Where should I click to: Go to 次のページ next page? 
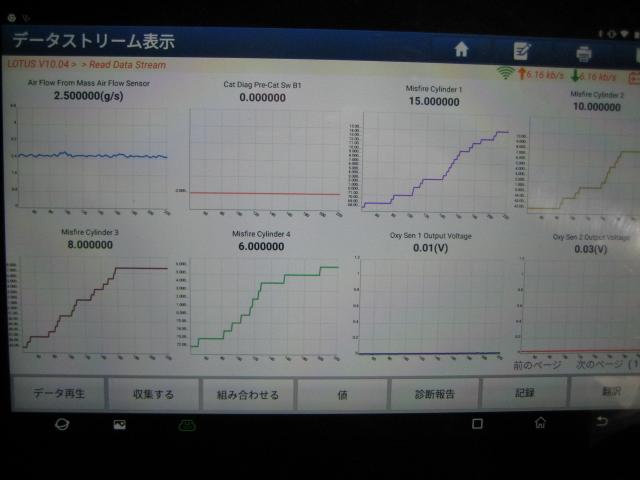pos(596,366)
